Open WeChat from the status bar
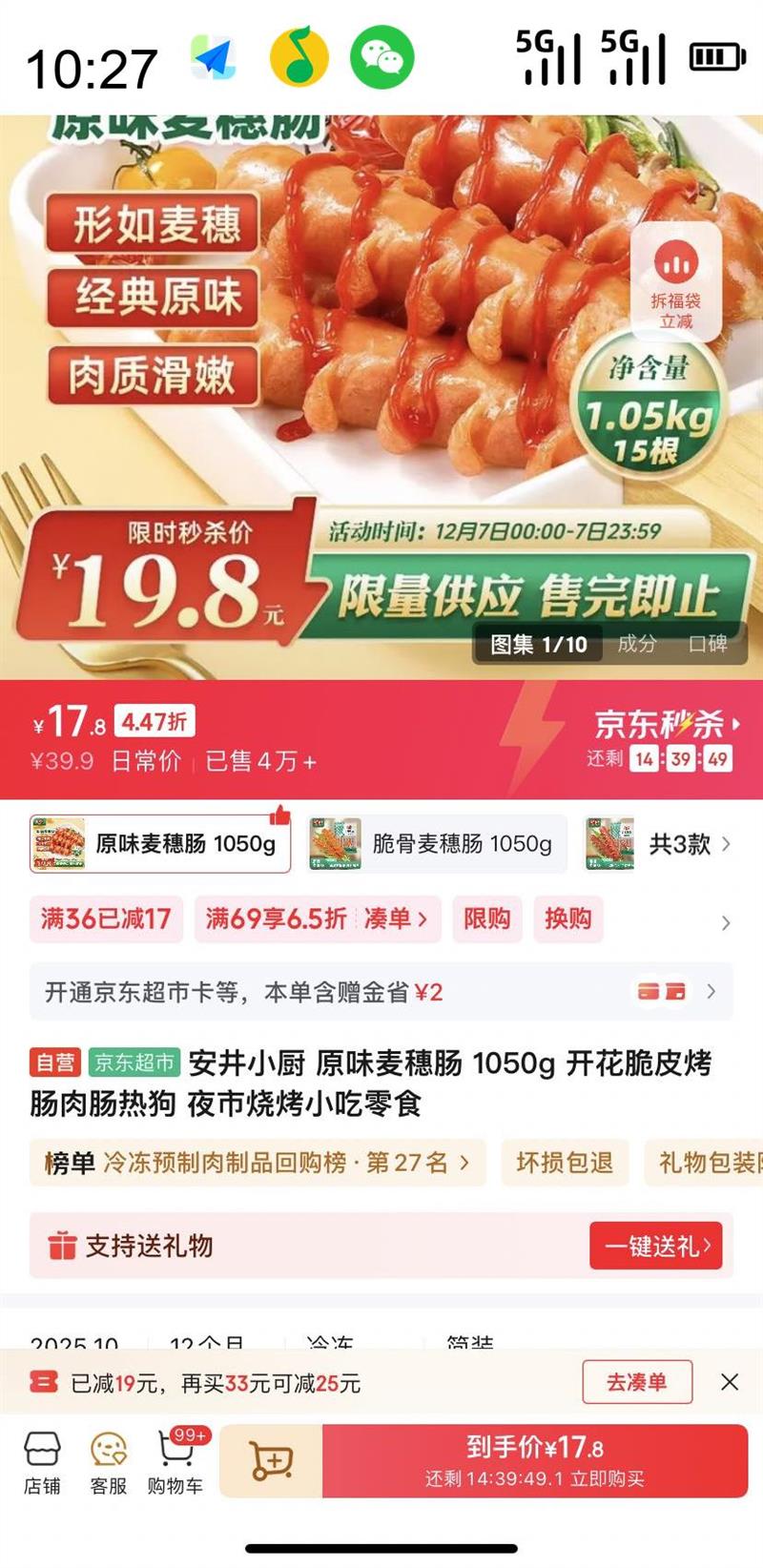Image resolution: width=763 pixels, height=1568 pixels. (x=381, y=56)
